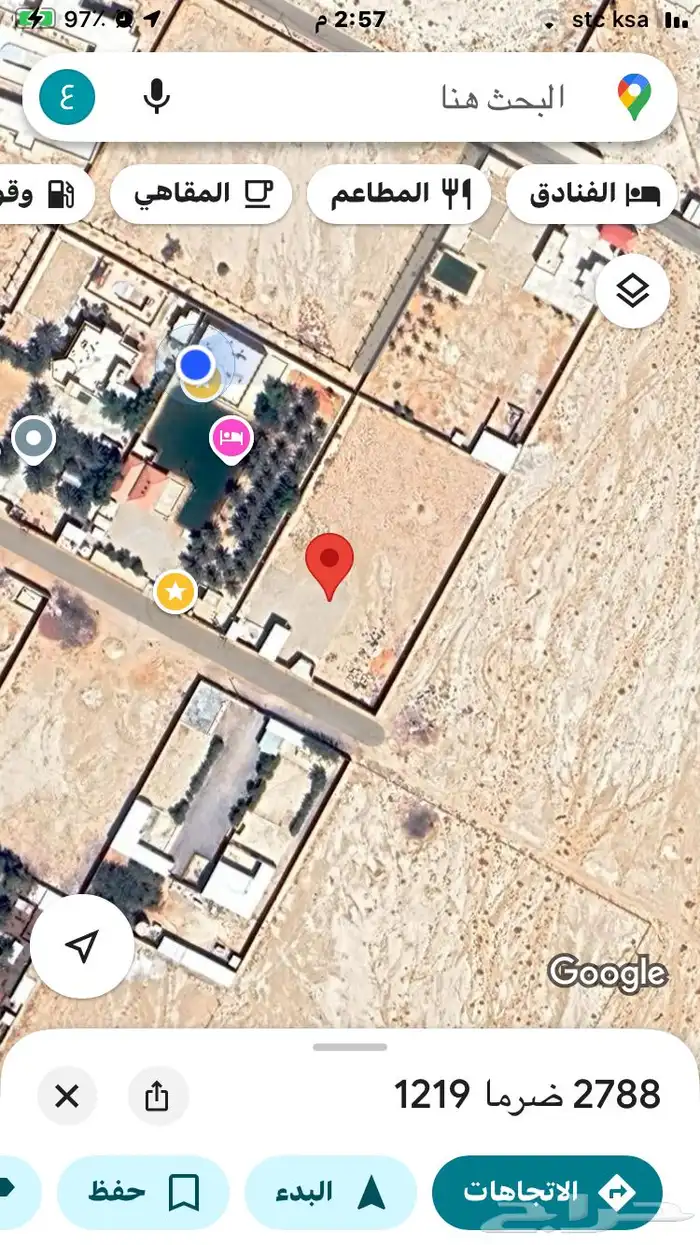The height and width of the screenshot is (1245, 700).
Task: Start navigation with البدء button
Action: (x=330, y=1192)
